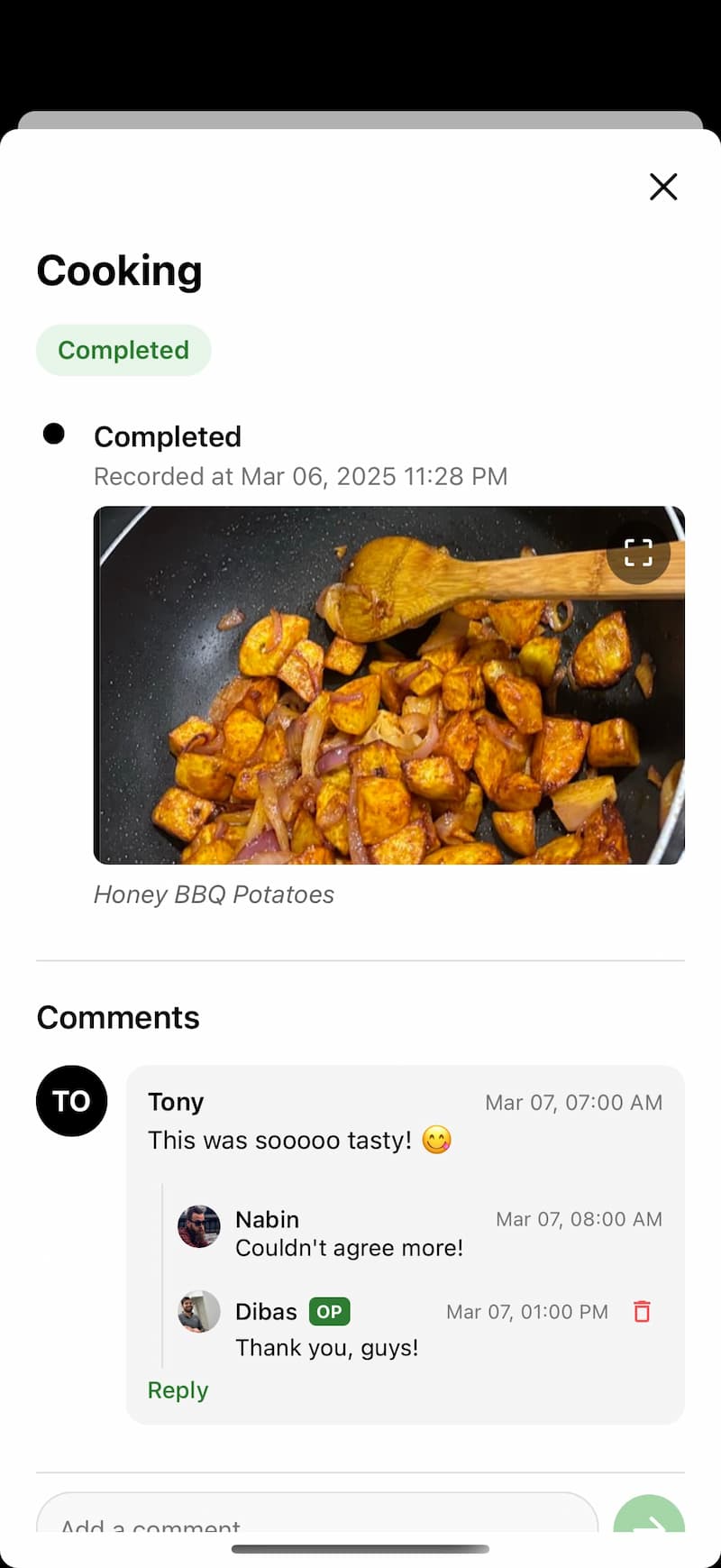This screenshot has width=721, height=1568.
Task: Tap the Completed timeline entry heading
Action: point(167,436)
